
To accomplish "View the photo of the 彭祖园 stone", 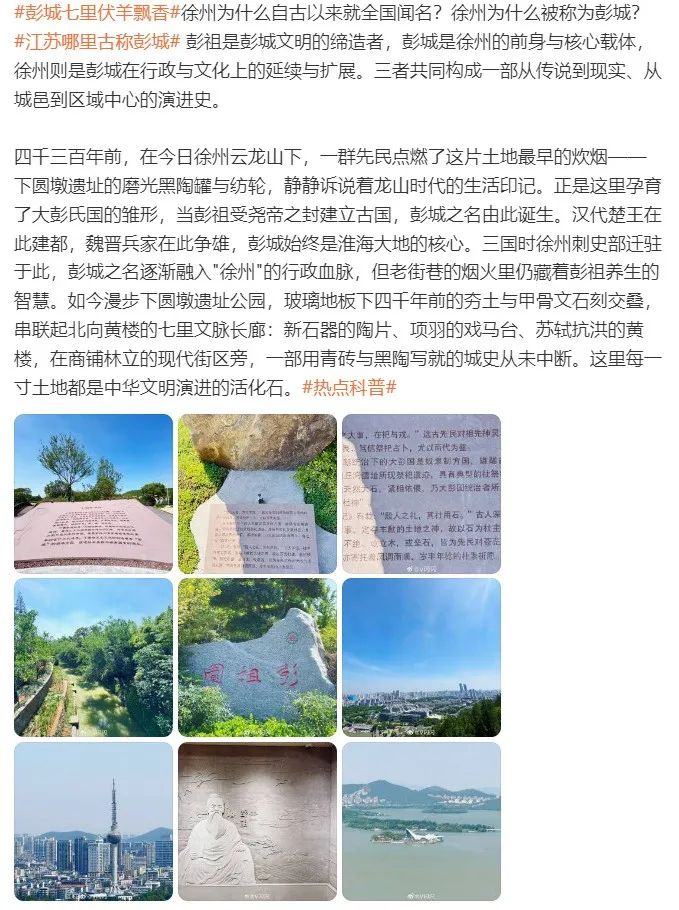I will [257, 657].
